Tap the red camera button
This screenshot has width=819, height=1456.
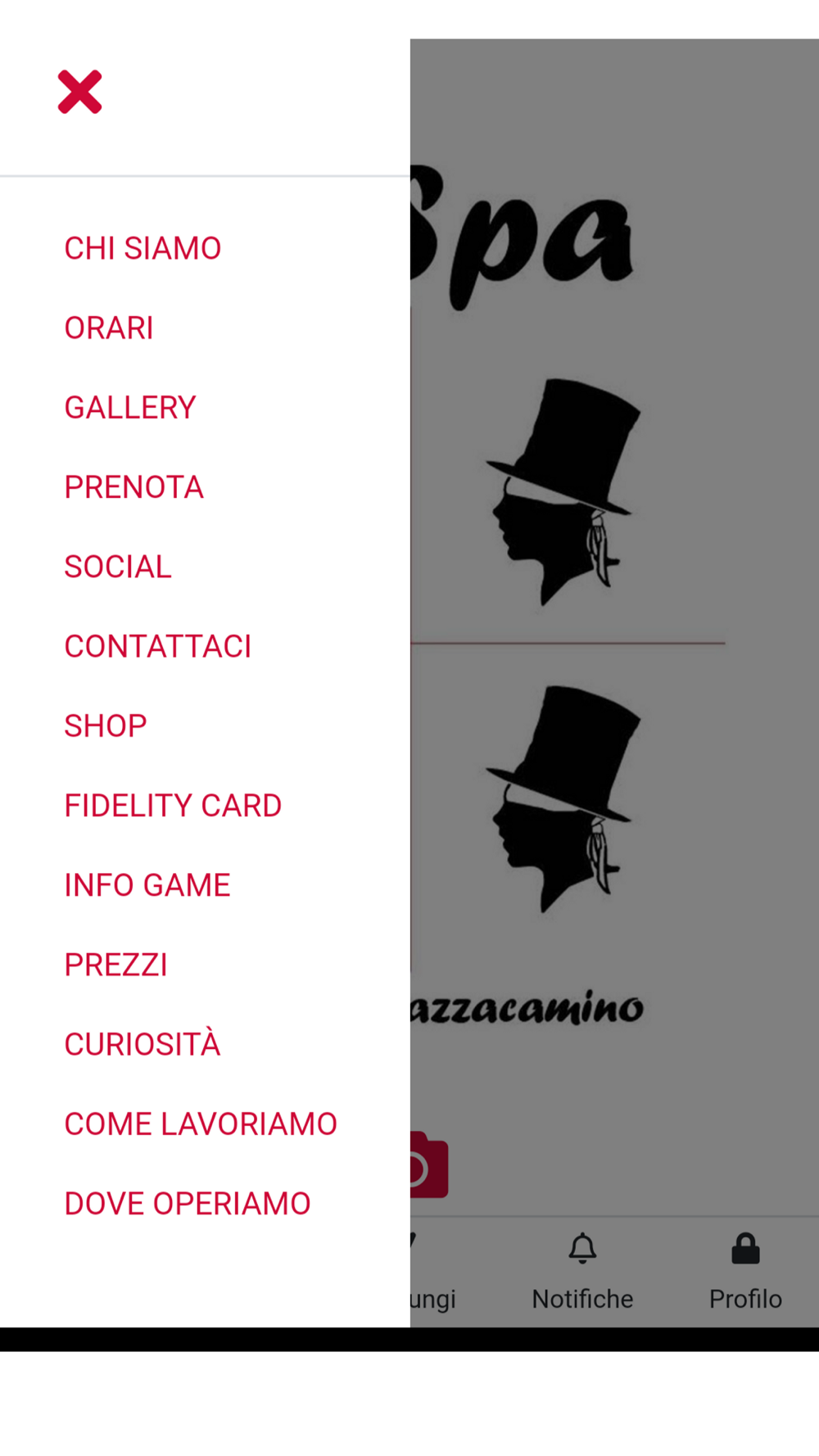pos(429,1165)
